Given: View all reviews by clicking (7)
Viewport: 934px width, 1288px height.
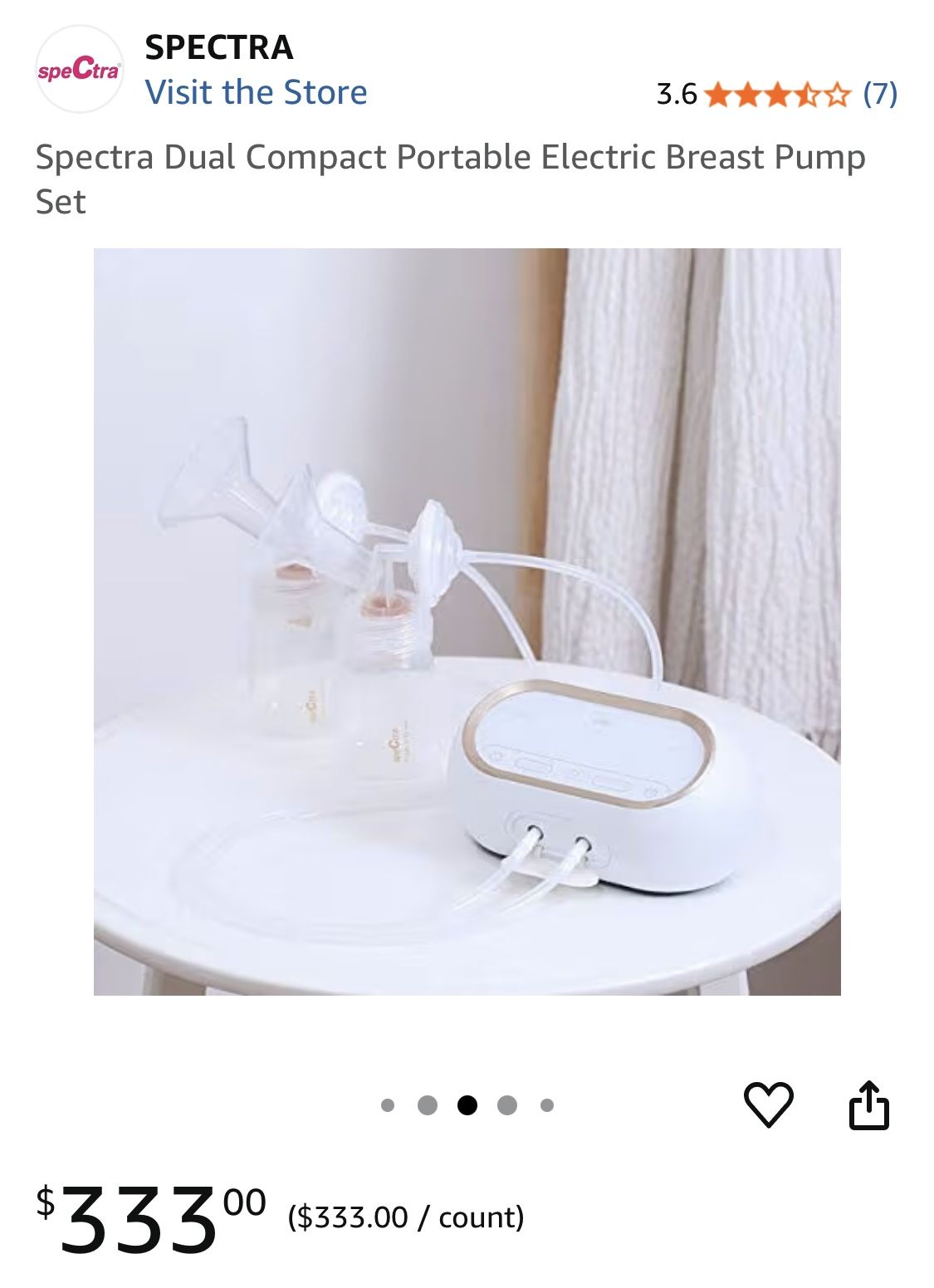Looking at the screenshot, I should tap(879, 92).
